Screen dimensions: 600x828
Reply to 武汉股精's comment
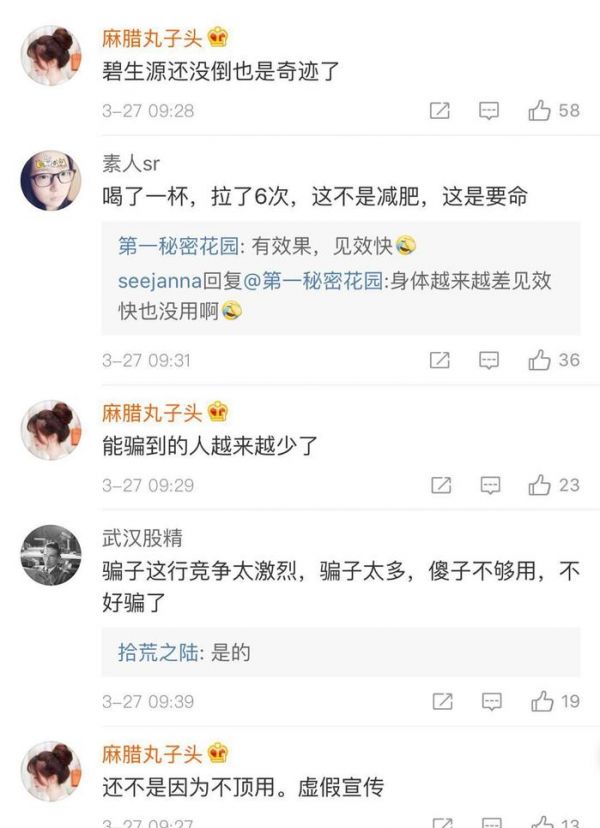(x=489, y=702)
